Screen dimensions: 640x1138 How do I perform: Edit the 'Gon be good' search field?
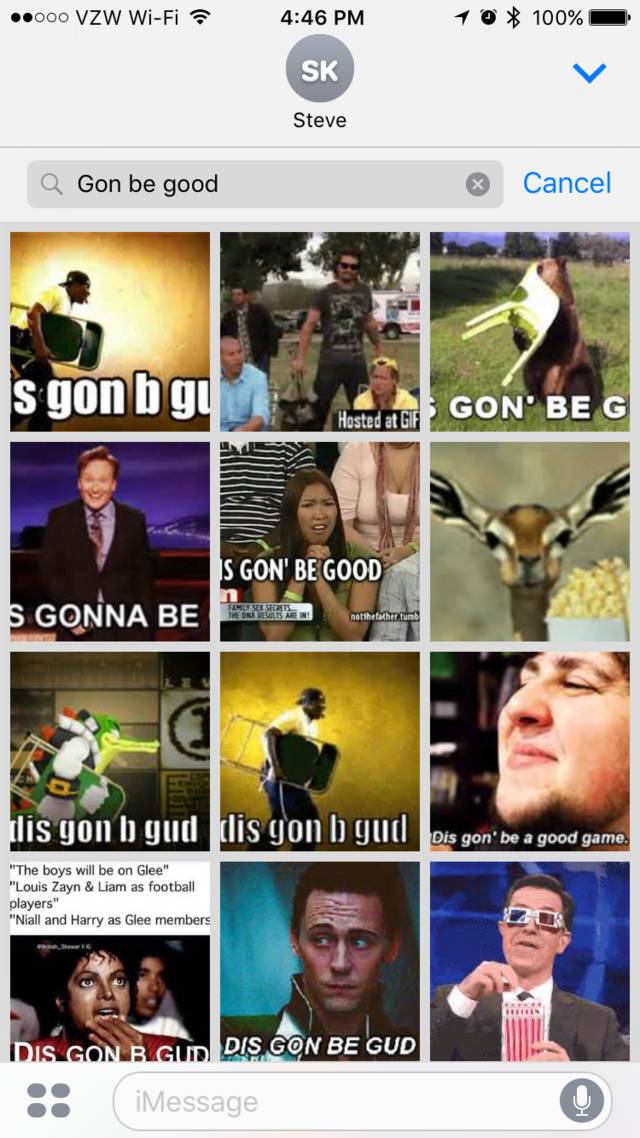pos(265,184)
